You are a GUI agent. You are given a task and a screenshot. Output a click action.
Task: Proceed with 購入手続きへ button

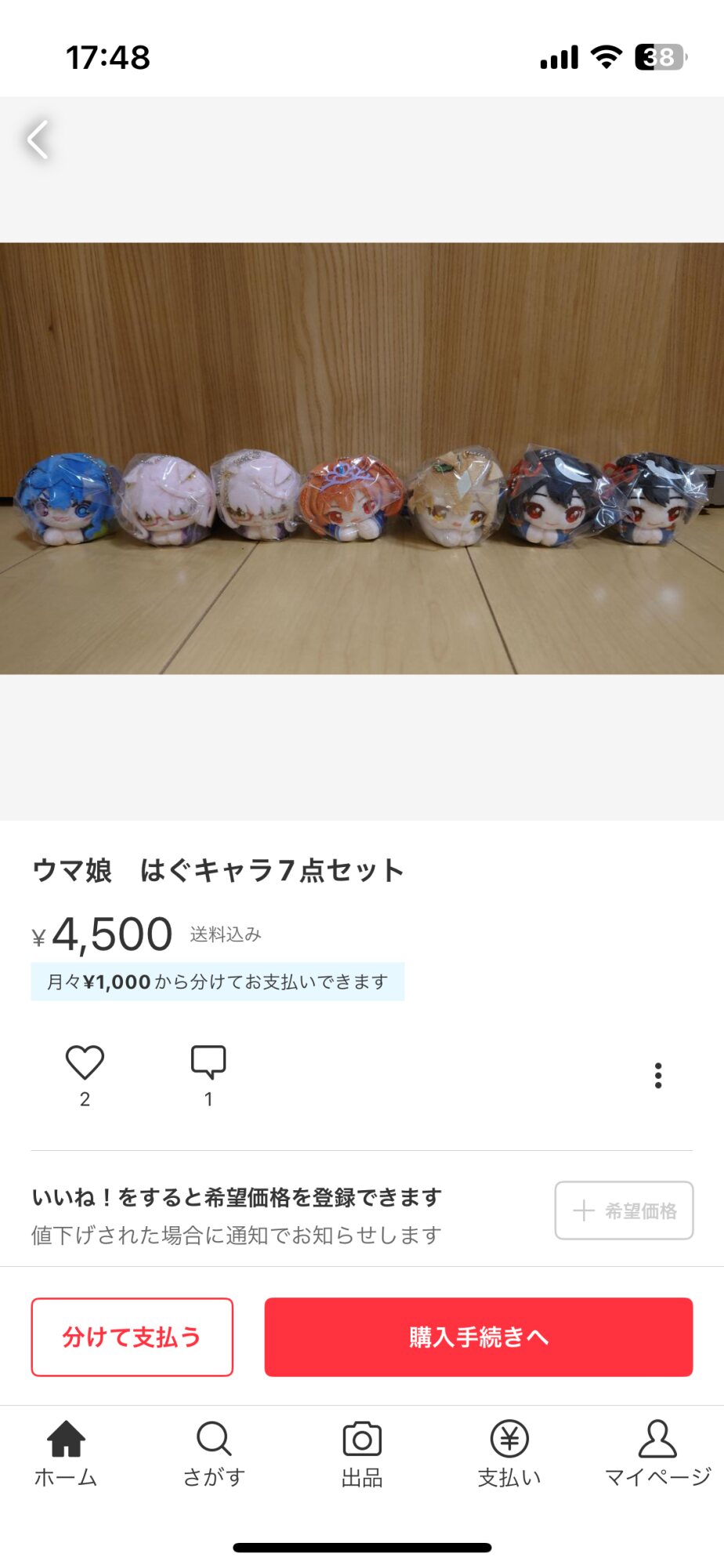coord(479,1337)
